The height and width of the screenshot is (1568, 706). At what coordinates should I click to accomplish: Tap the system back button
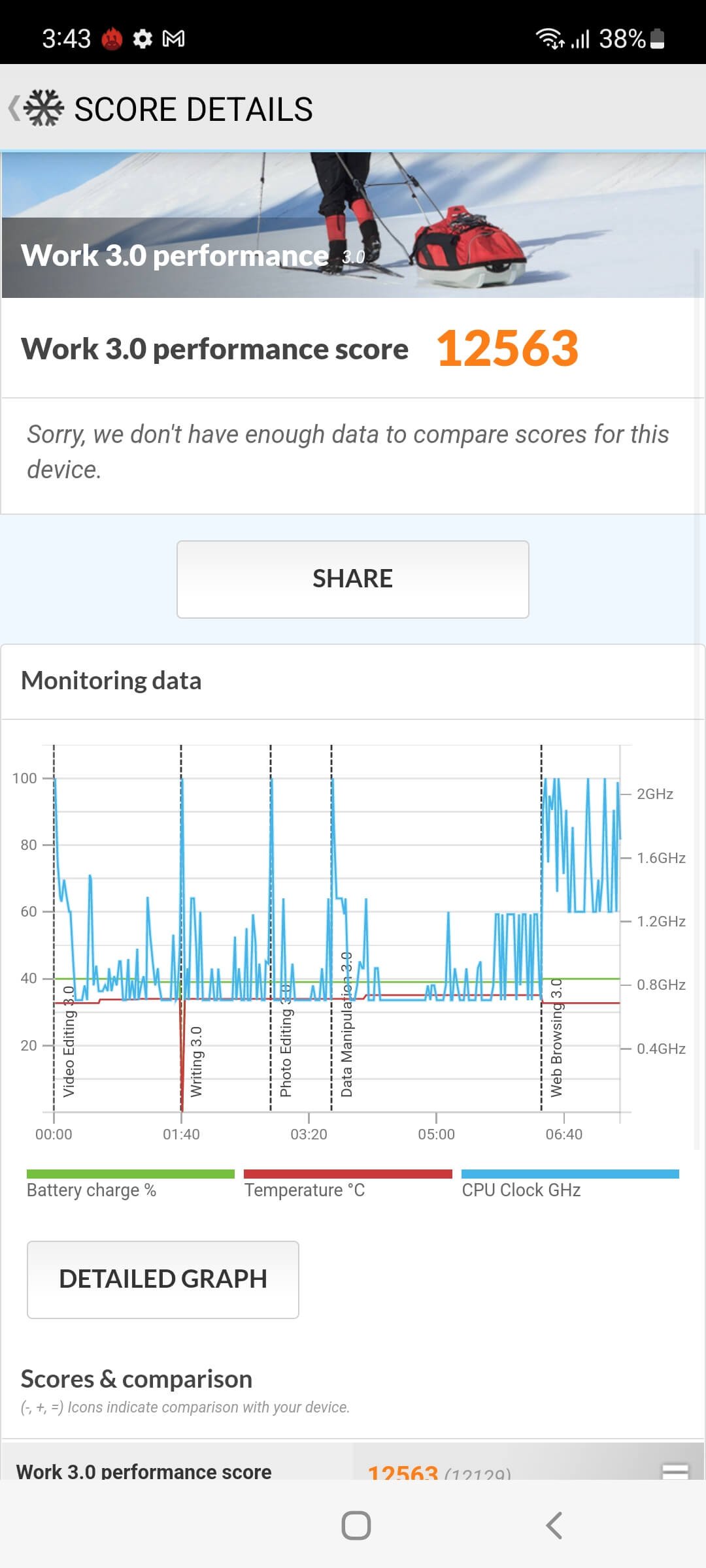click(554, 1526)
